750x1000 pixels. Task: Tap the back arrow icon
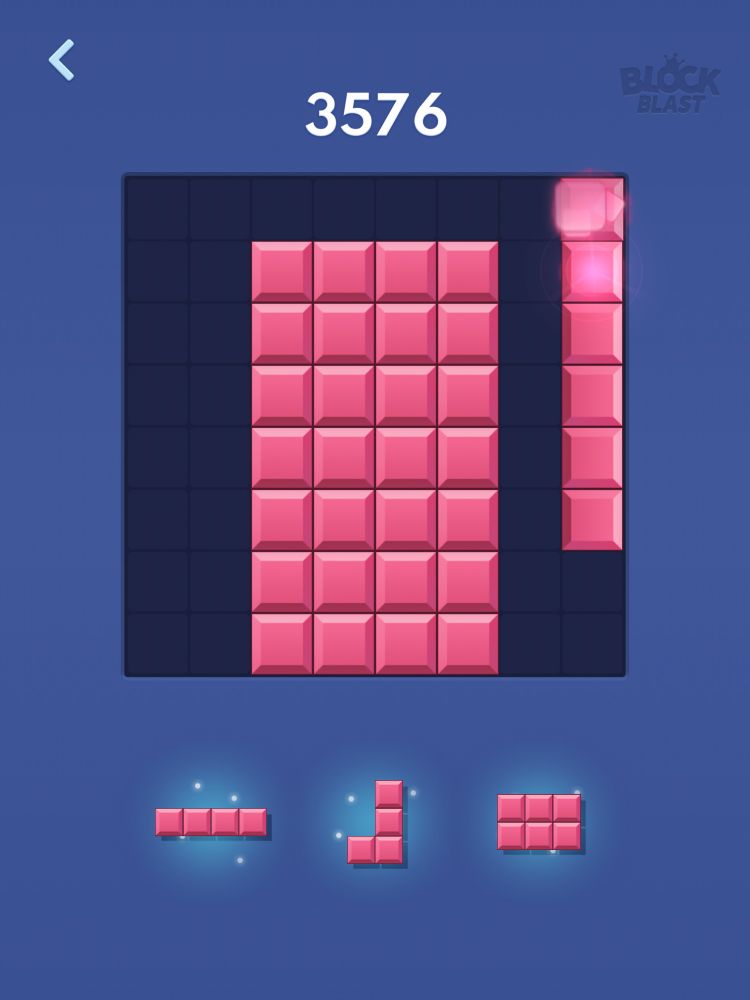tap(62, 60)
